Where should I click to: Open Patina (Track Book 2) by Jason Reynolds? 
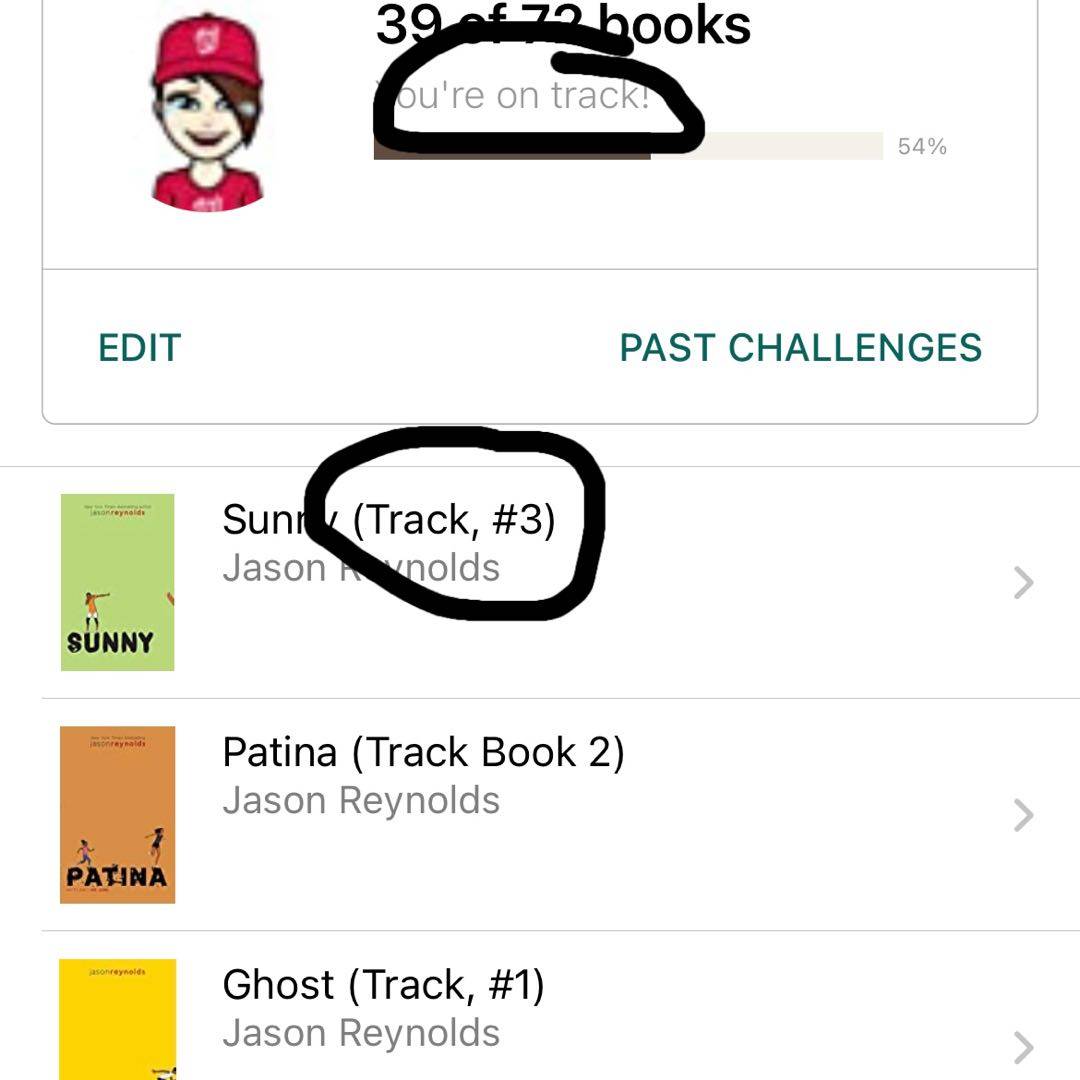click(540, 815)
